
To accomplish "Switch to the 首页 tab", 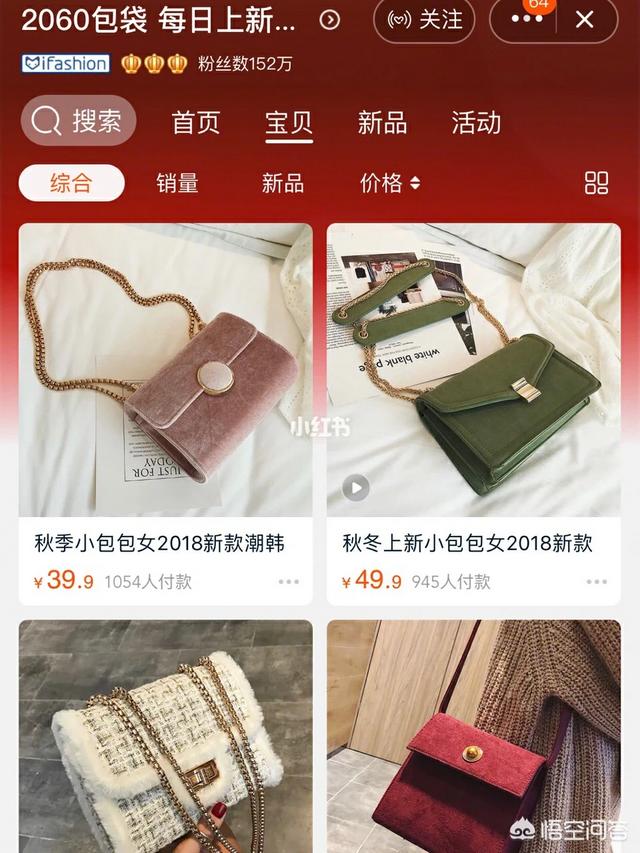I will 195,123.
